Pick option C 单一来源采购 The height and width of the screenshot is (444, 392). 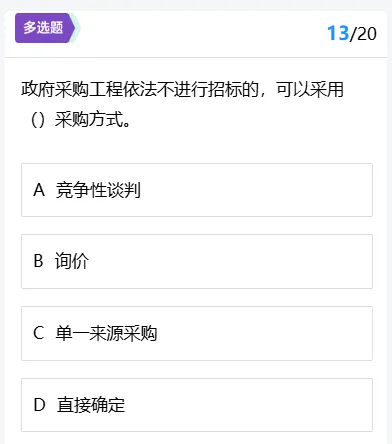[197, 333]
